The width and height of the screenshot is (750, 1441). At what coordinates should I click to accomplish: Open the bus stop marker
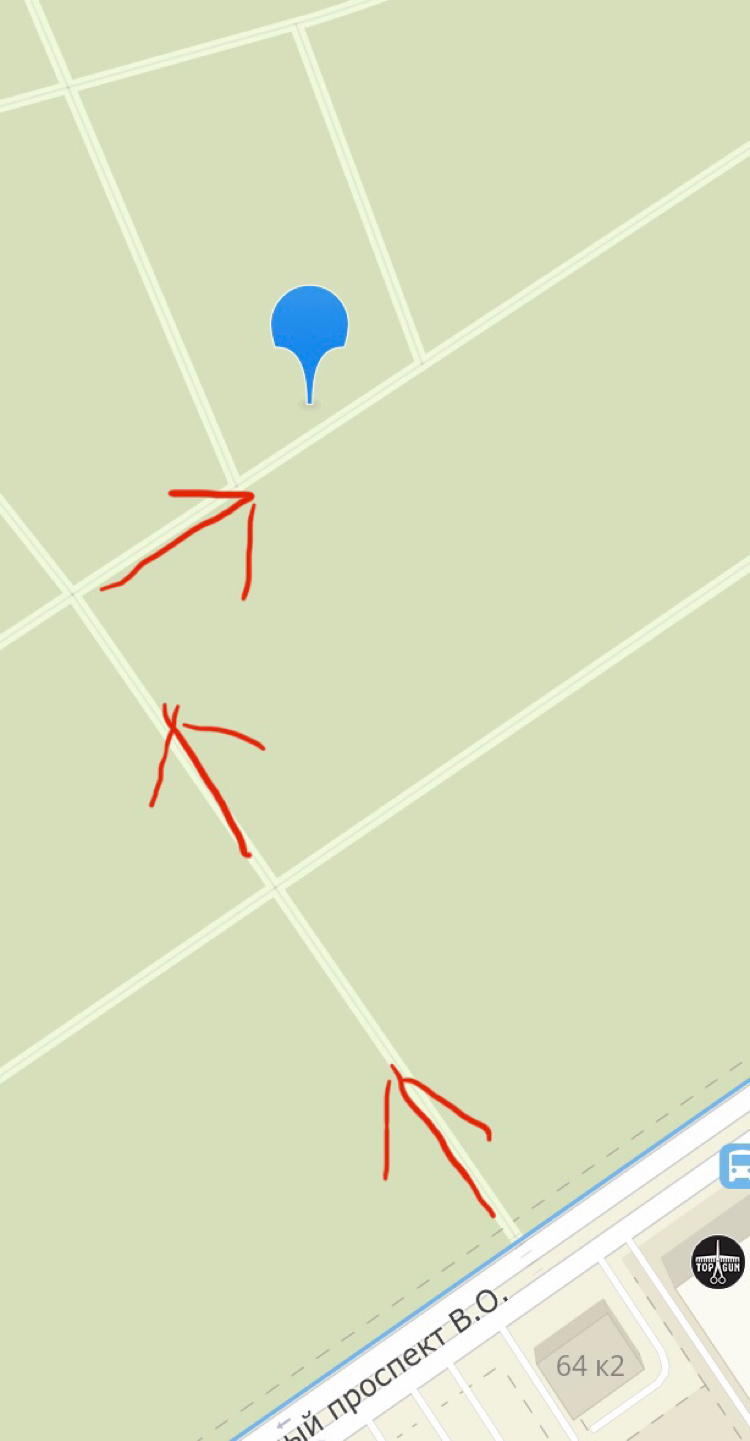(737, 1166)
